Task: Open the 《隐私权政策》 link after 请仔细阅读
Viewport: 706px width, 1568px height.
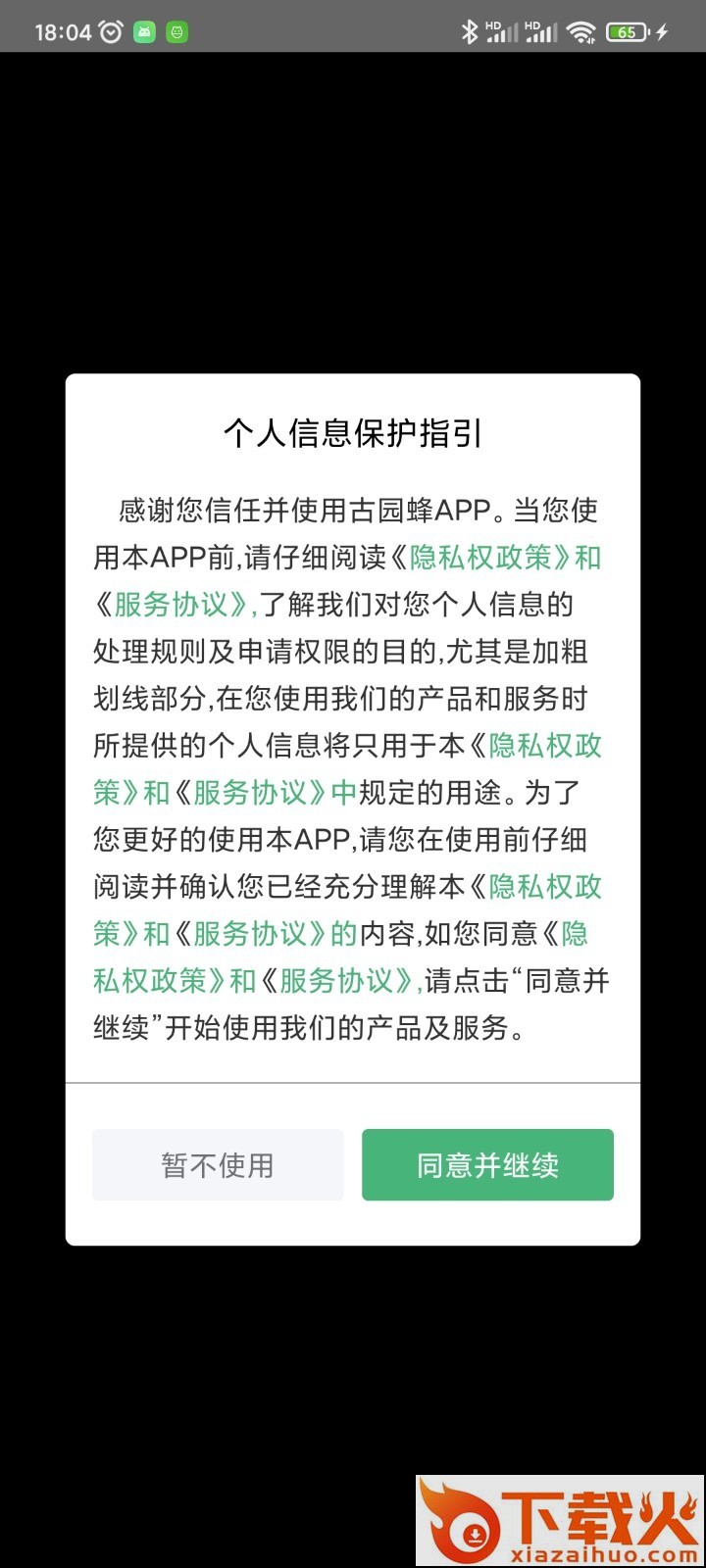Action: pyautogui.click(x=479, y=558)
